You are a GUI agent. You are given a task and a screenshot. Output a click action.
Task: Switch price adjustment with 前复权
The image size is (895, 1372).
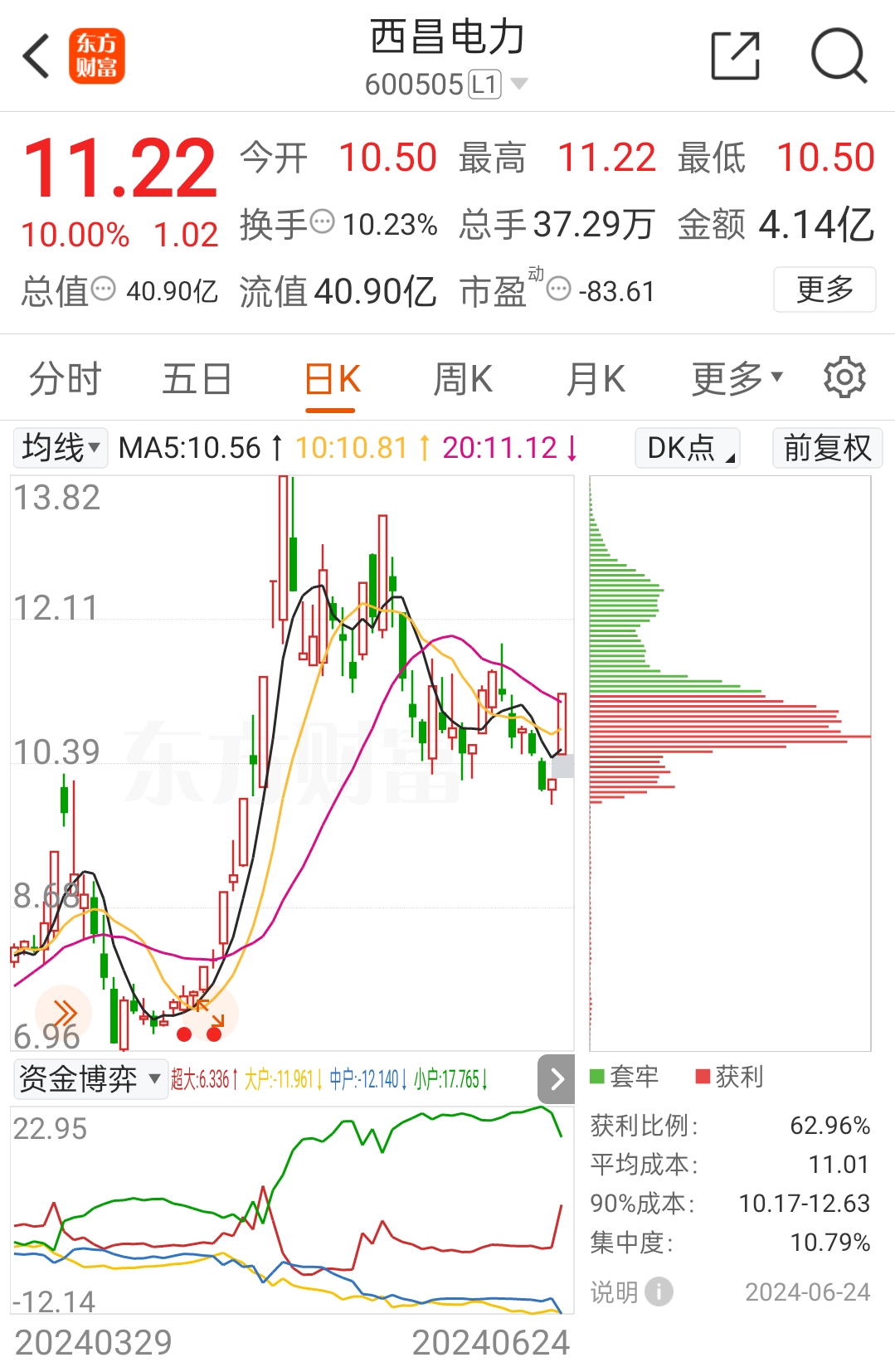(x=826, y=448)
